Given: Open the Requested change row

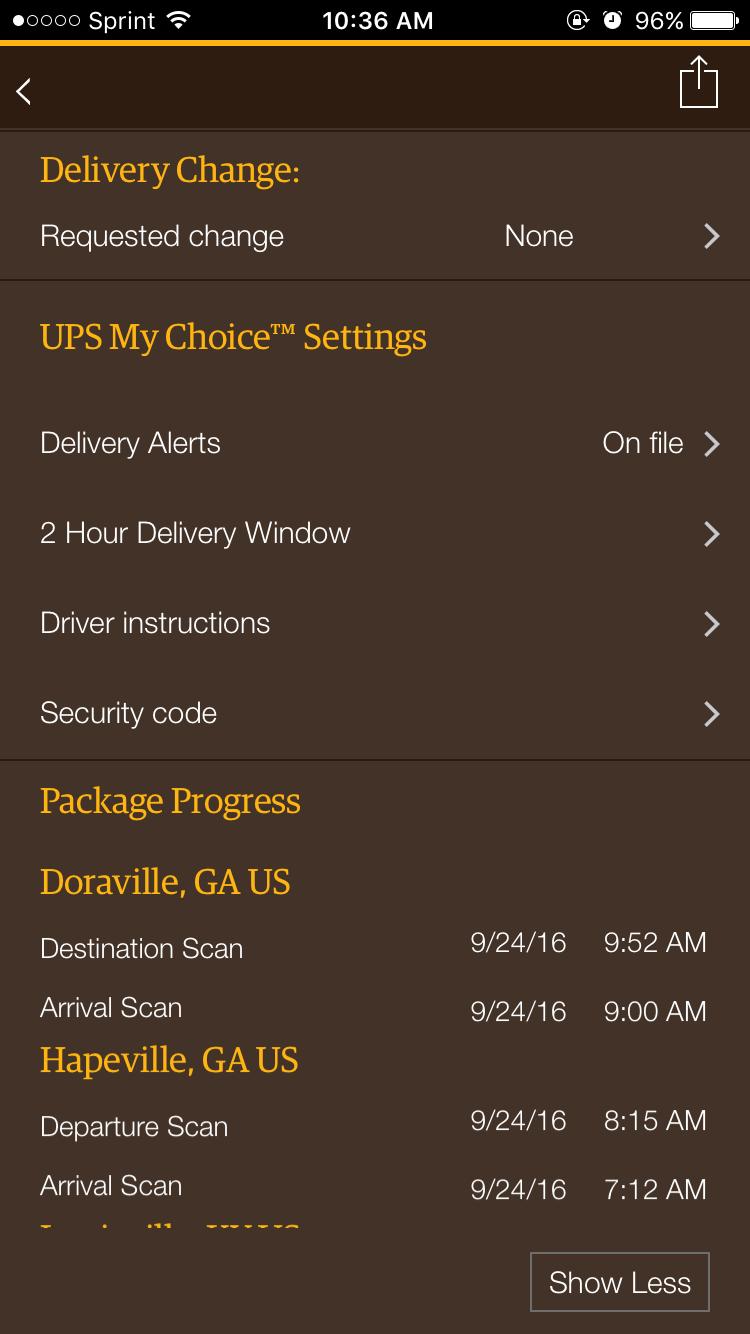Looking at the screenshot, I should [x=375, y=236].
